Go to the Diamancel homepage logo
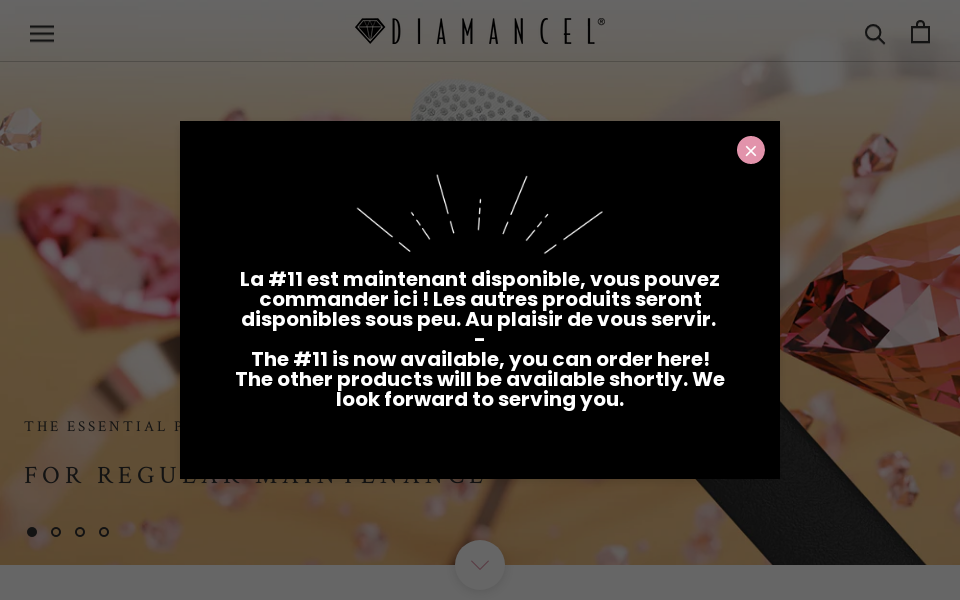 480,31
